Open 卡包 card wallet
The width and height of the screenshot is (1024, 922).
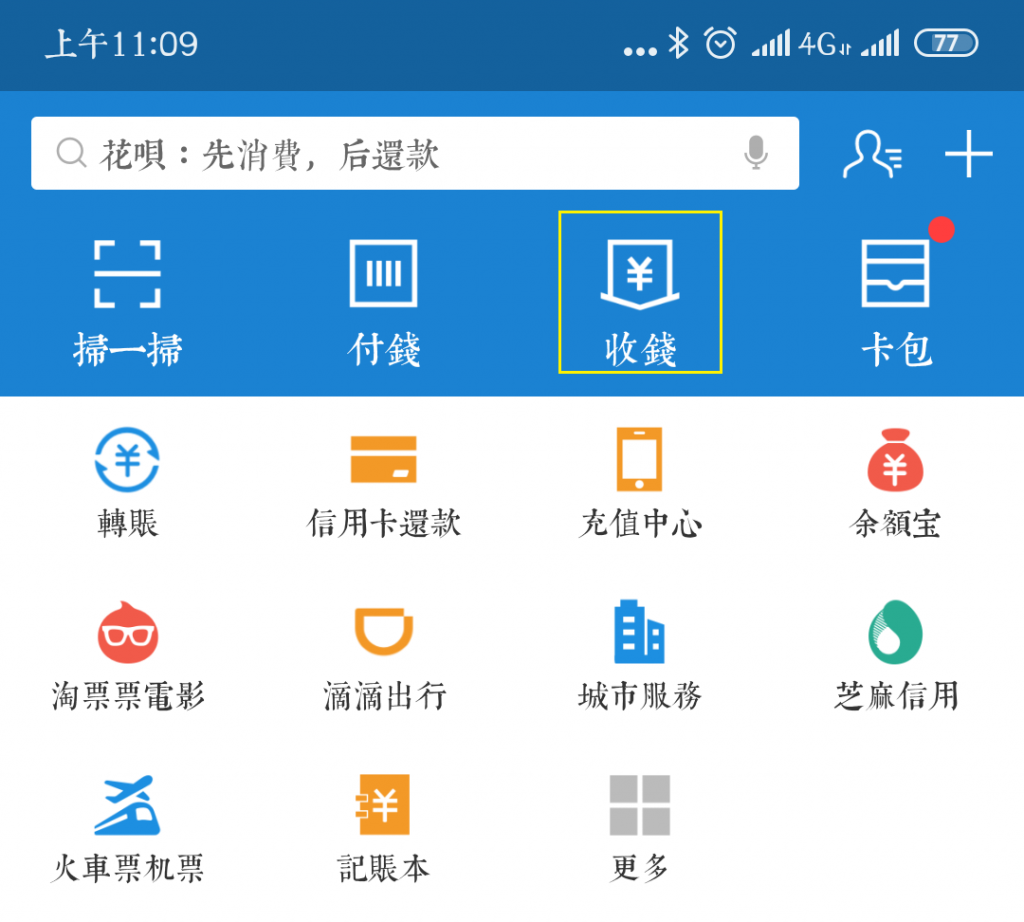(896, 300)
